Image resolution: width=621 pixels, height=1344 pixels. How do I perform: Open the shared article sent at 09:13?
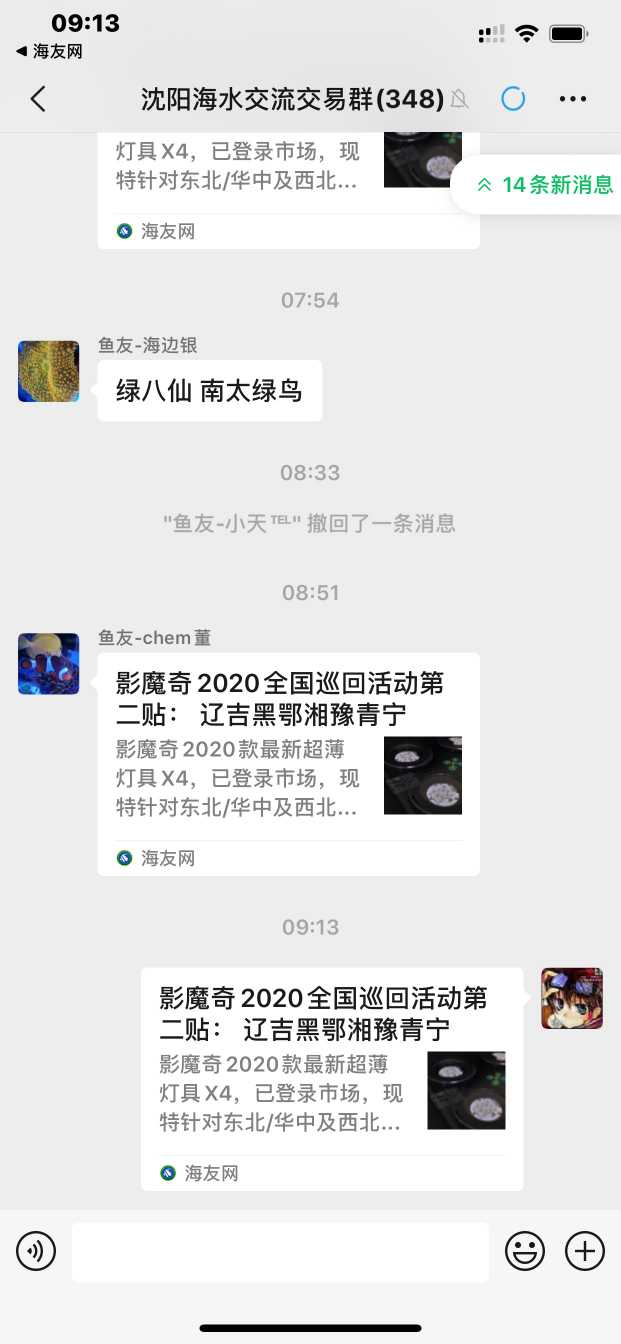[331, 1078]
